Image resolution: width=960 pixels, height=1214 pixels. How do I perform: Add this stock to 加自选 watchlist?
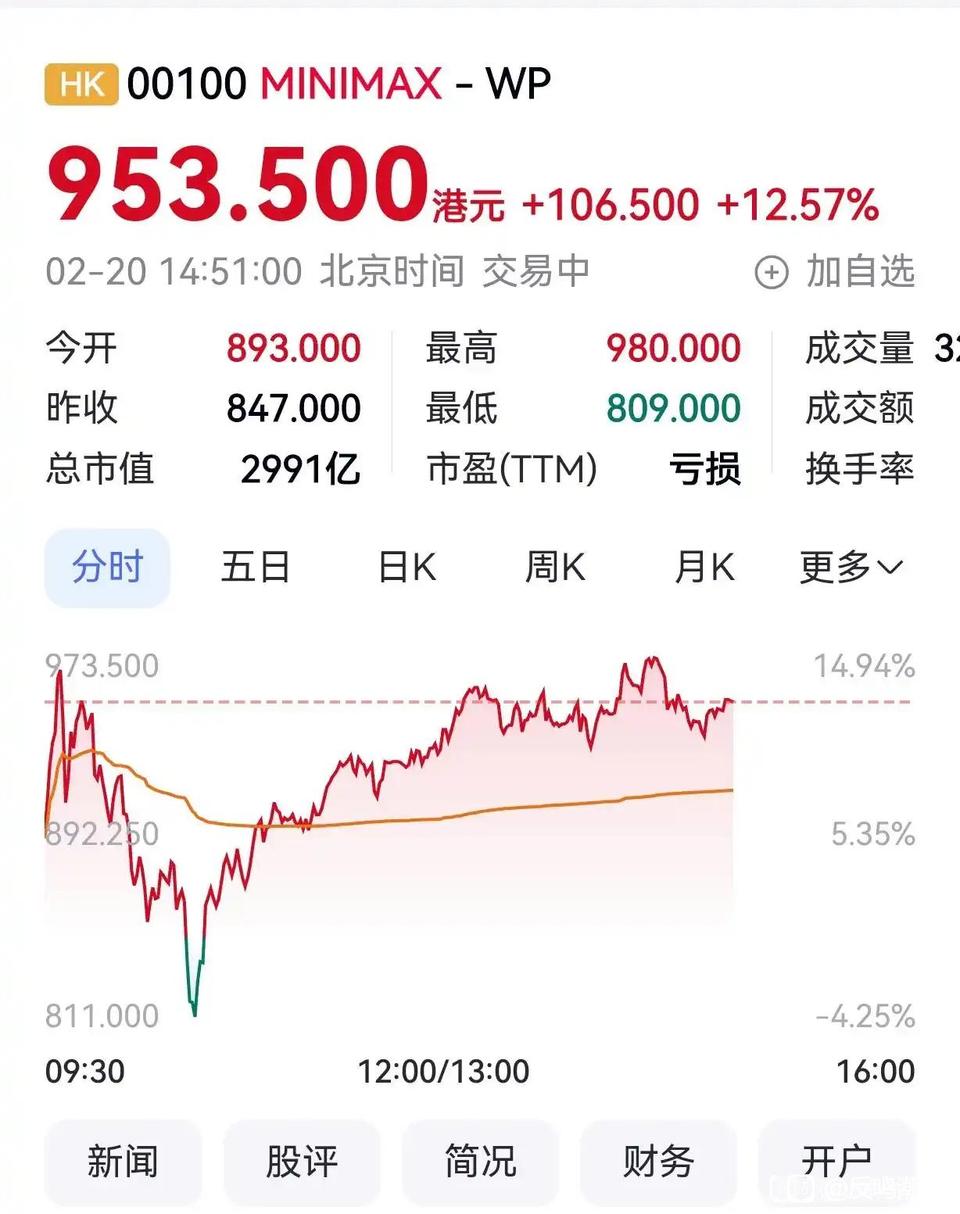[834, 271]
